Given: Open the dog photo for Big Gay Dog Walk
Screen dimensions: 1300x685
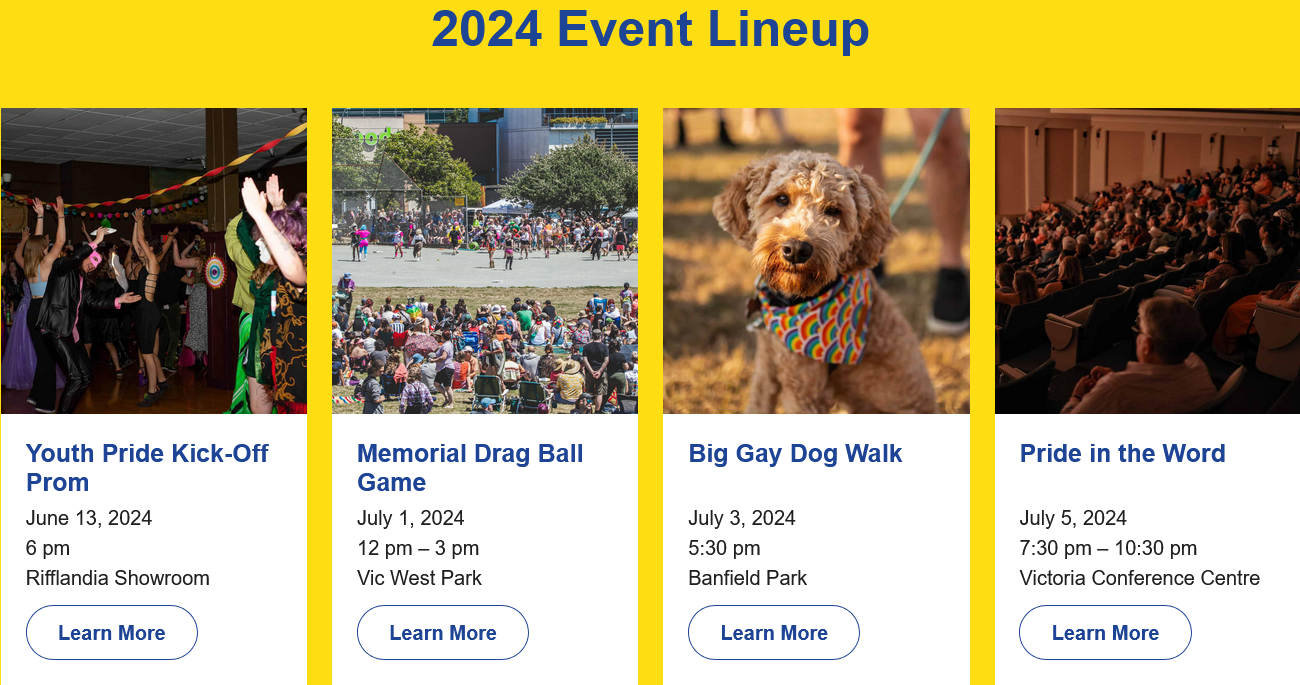Looking at the screenshot, I should pyautogui.click(x=816, y=260).
